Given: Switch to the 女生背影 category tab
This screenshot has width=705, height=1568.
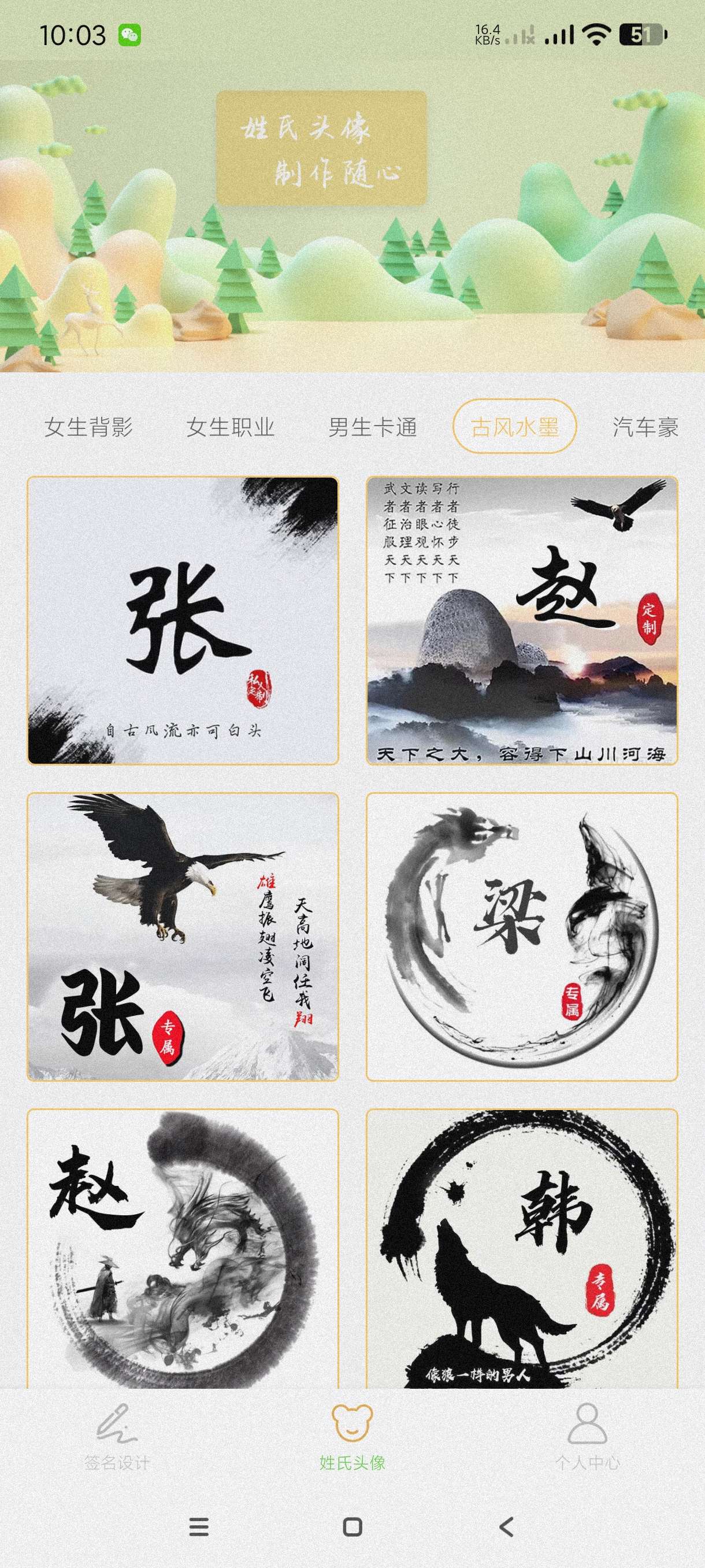Looking at the screenshot, I should click(x=89, y=427).
